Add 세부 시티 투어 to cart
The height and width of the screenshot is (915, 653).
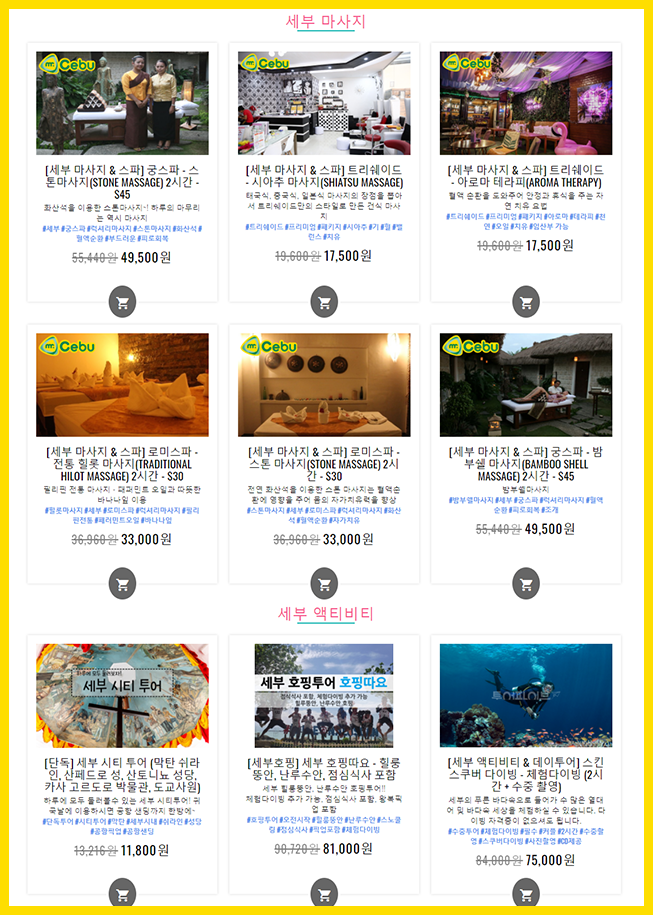pyautogui.click(x=122, y=893)
